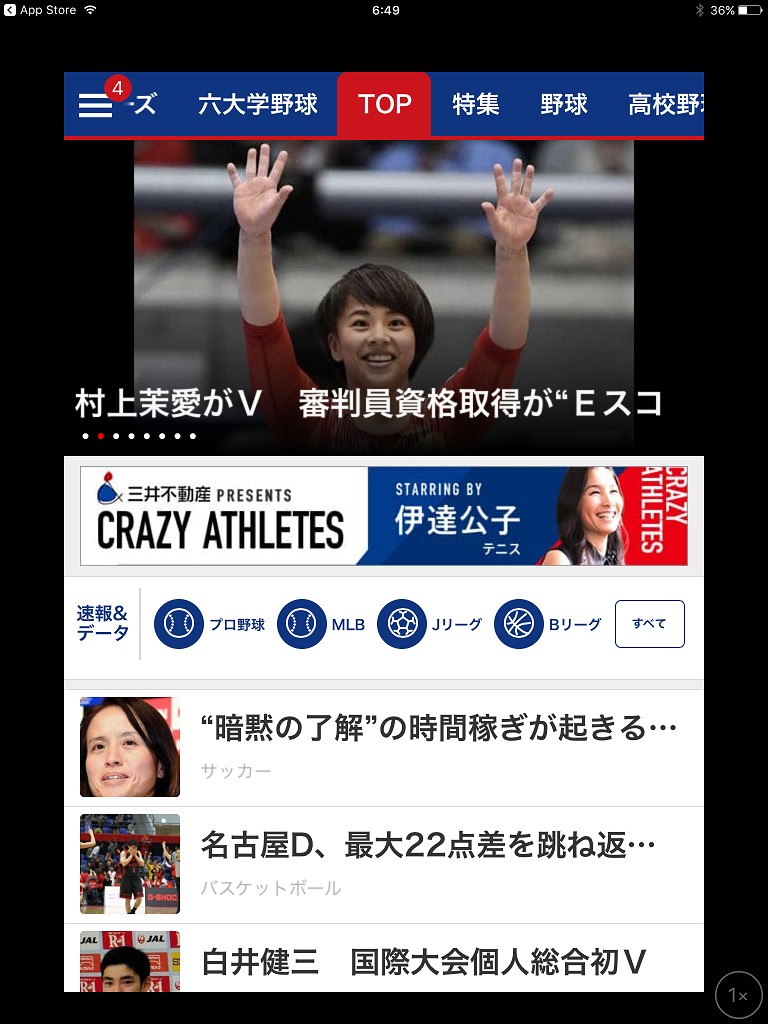
Task: Open プロ野球 live scores and data
Action: [210, 624]
